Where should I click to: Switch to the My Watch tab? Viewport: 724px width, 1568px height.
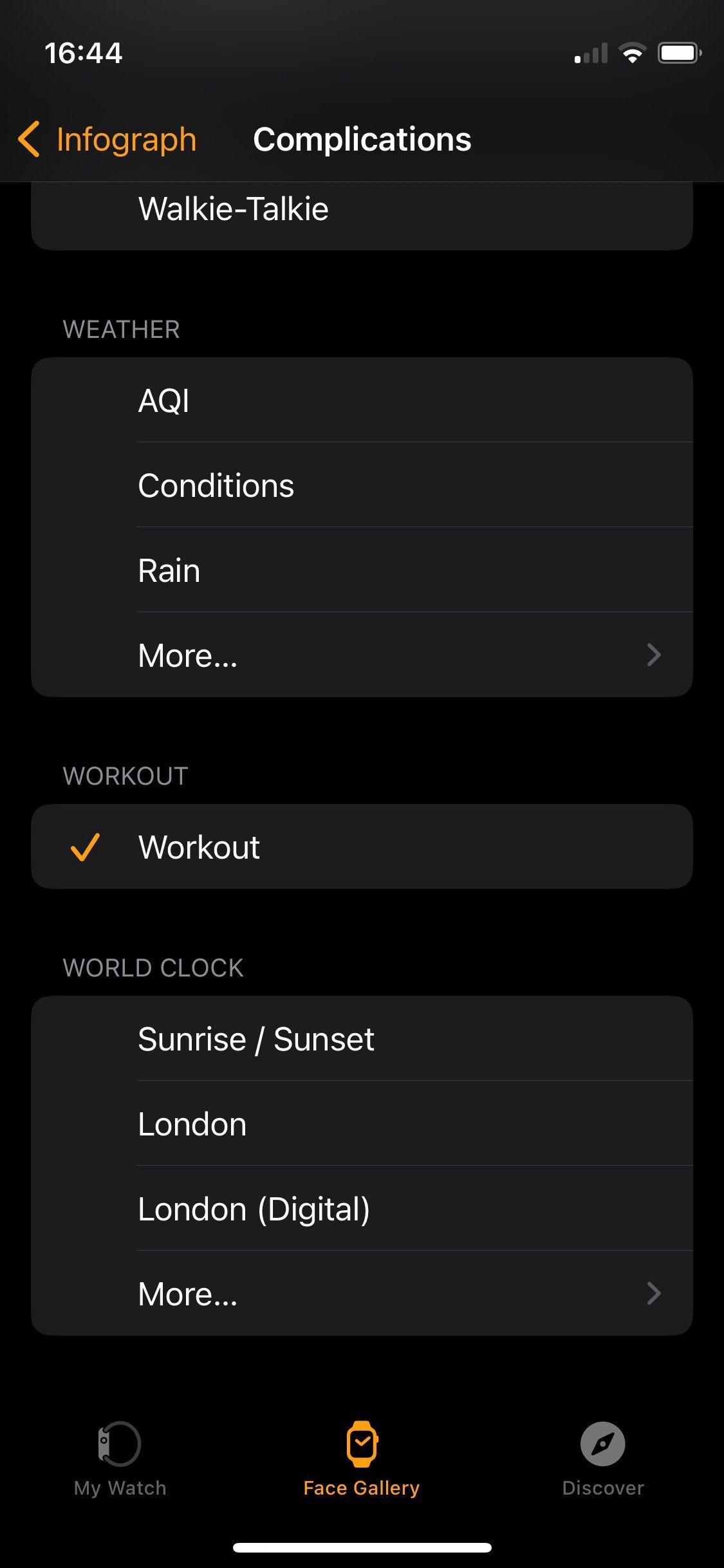click(120, 1459)
